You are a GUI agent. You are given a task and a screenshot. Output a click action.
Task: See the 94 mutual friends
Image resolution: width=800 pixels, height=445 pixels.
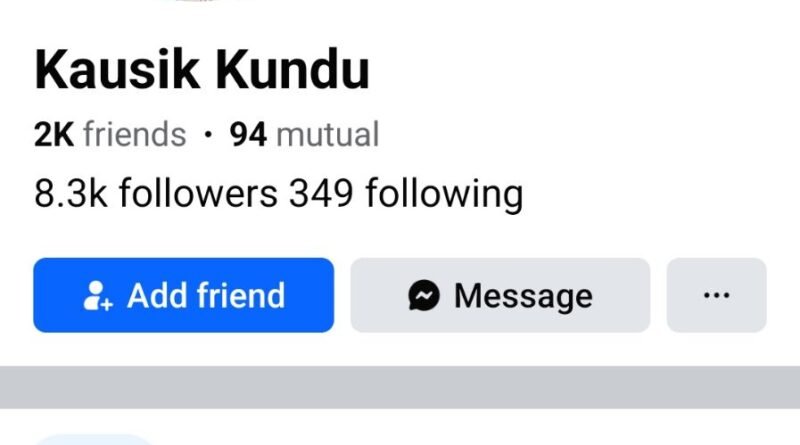[x=304, y=134]
